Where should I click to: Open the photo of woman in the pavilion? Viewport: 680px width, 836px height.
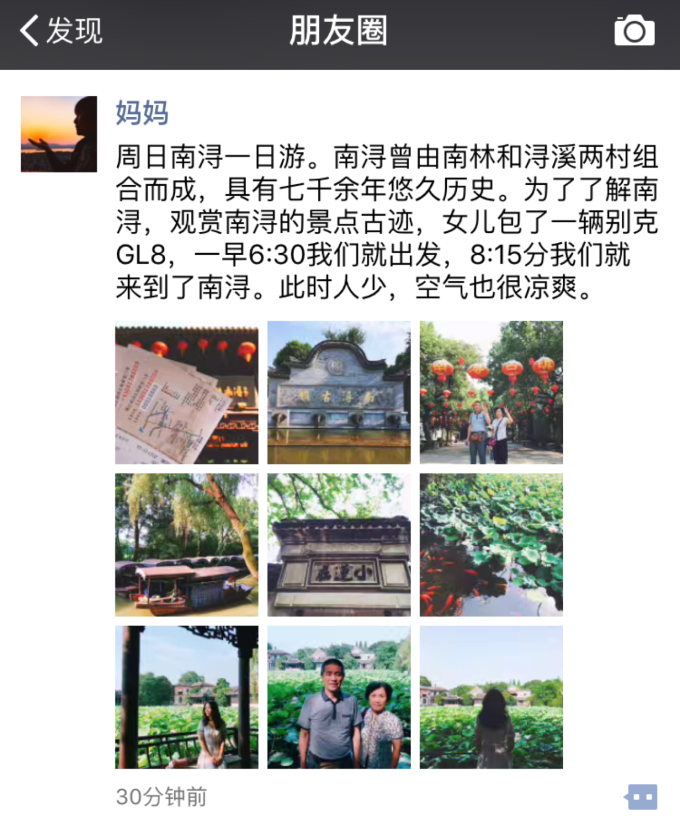[x=186, y=697]
